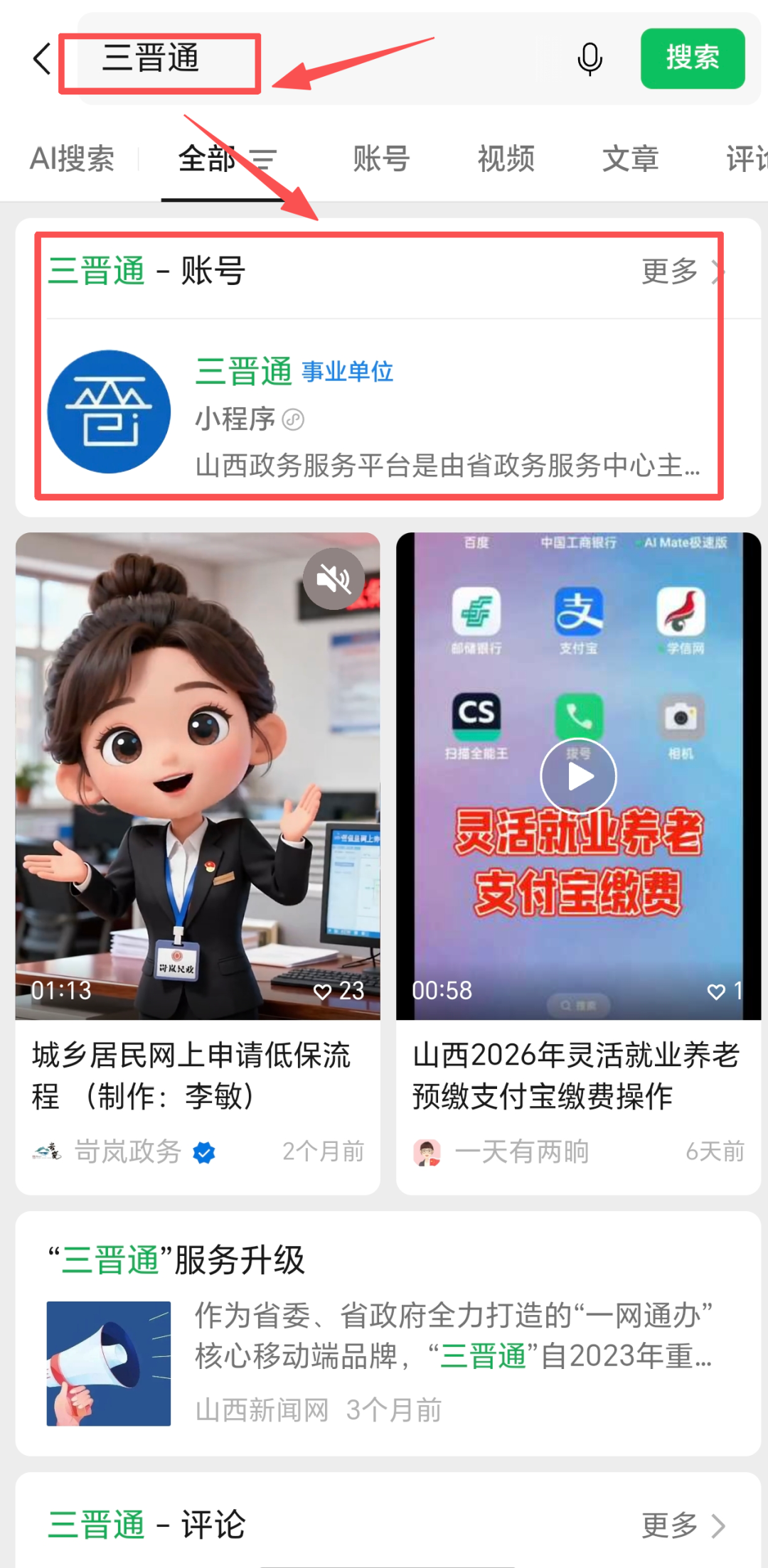This screenshot has height=1568, width=768.
Task: Unmute the 城乡居民网上申请低保流程 video
Action: point(334,579)
